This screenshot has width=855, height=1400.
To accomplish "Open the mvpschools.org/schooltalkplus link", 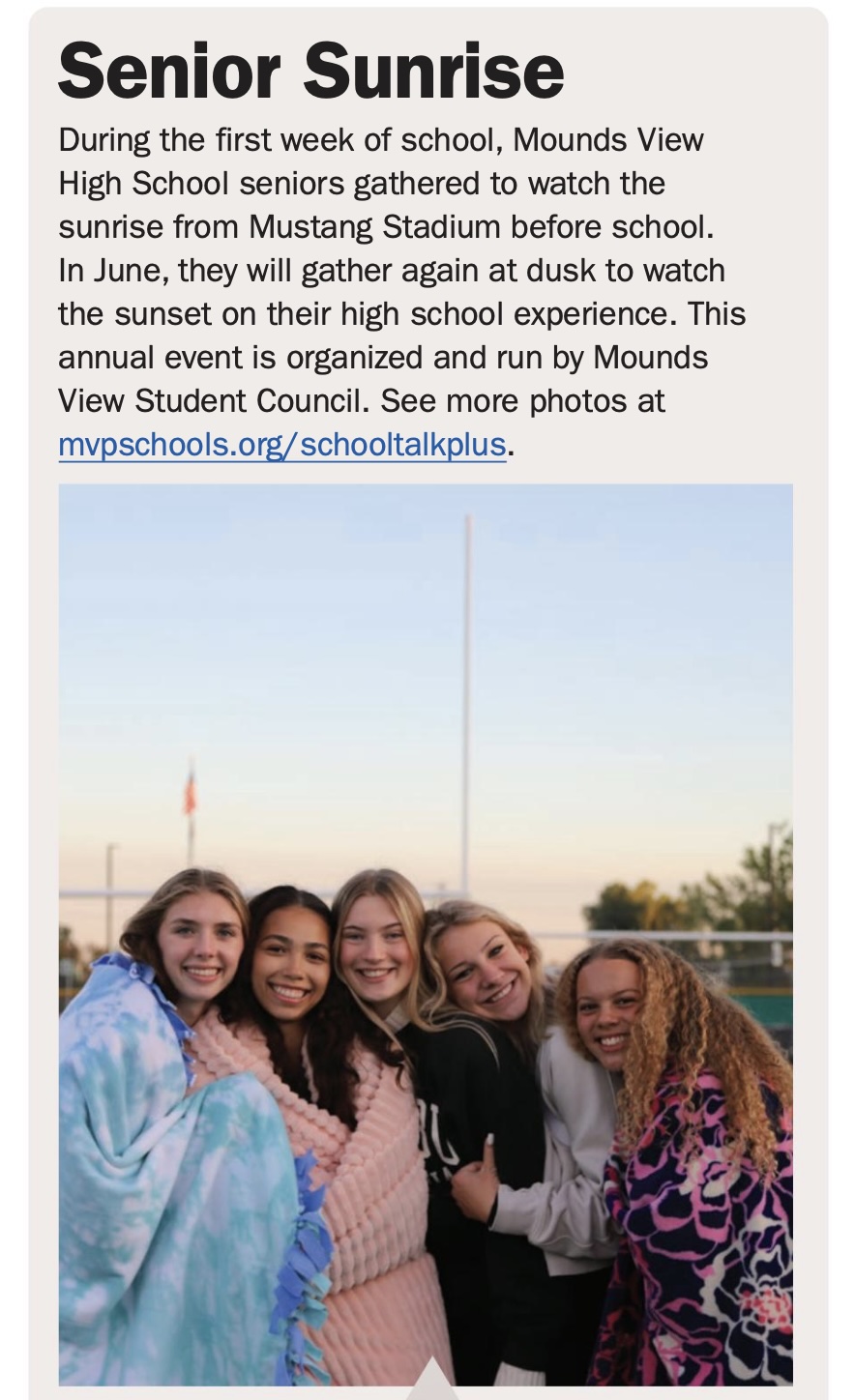I will pos(282,445).
